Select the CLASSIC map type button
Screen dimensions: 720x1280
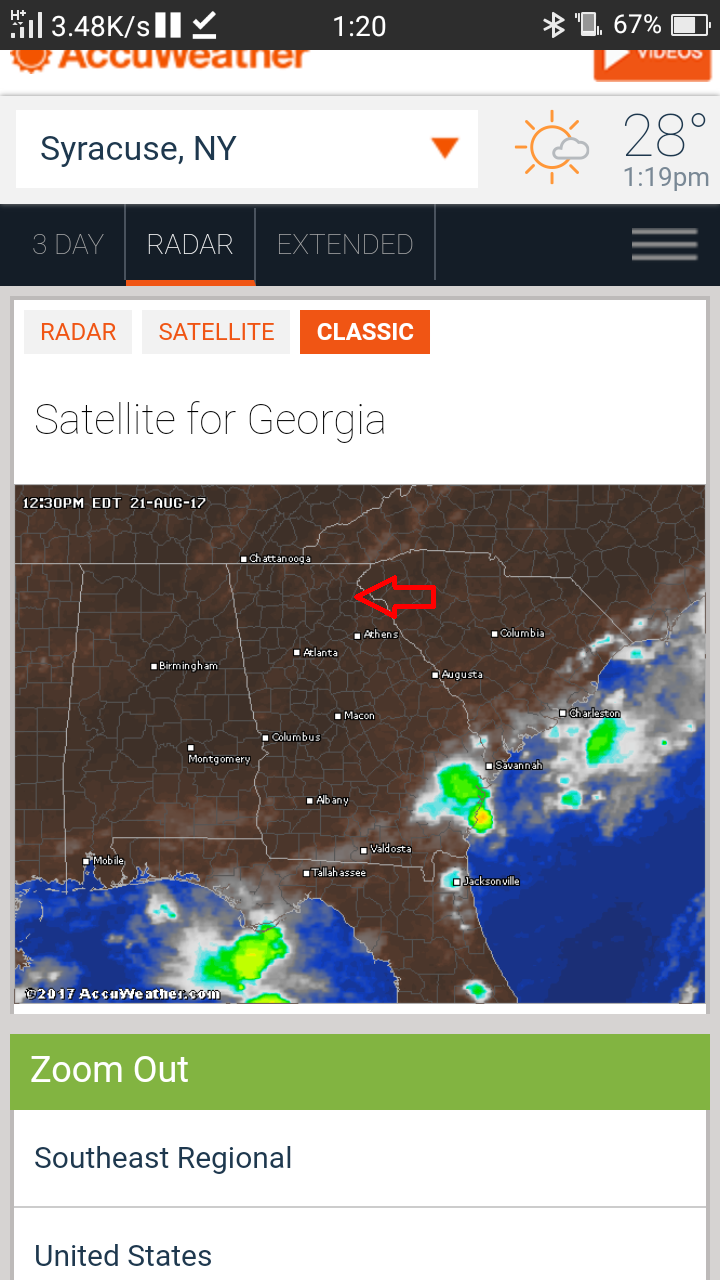point(365,332)
